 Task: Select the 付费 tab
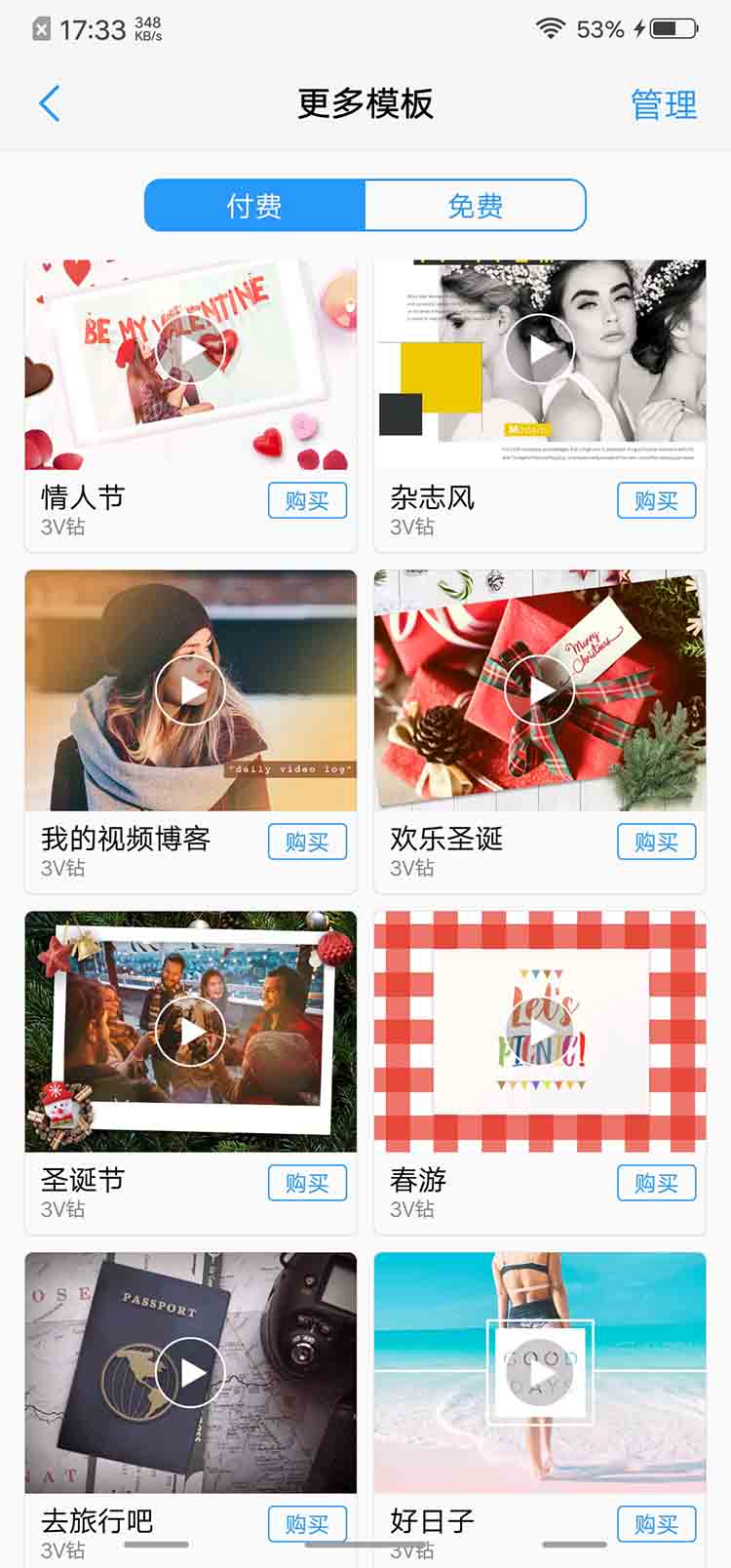255,206
